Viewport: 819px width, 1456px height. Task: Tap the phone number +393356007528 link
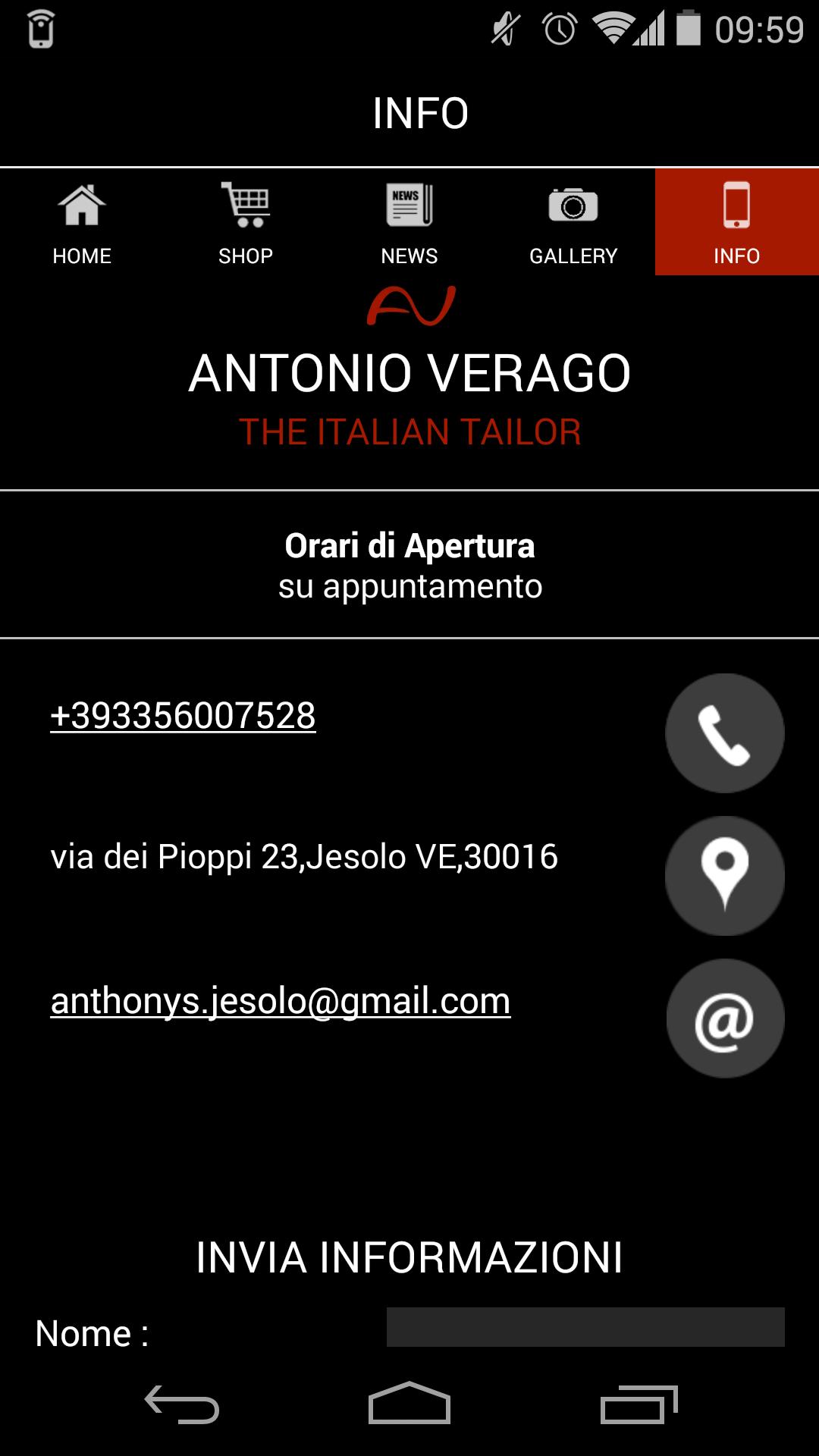183,716
